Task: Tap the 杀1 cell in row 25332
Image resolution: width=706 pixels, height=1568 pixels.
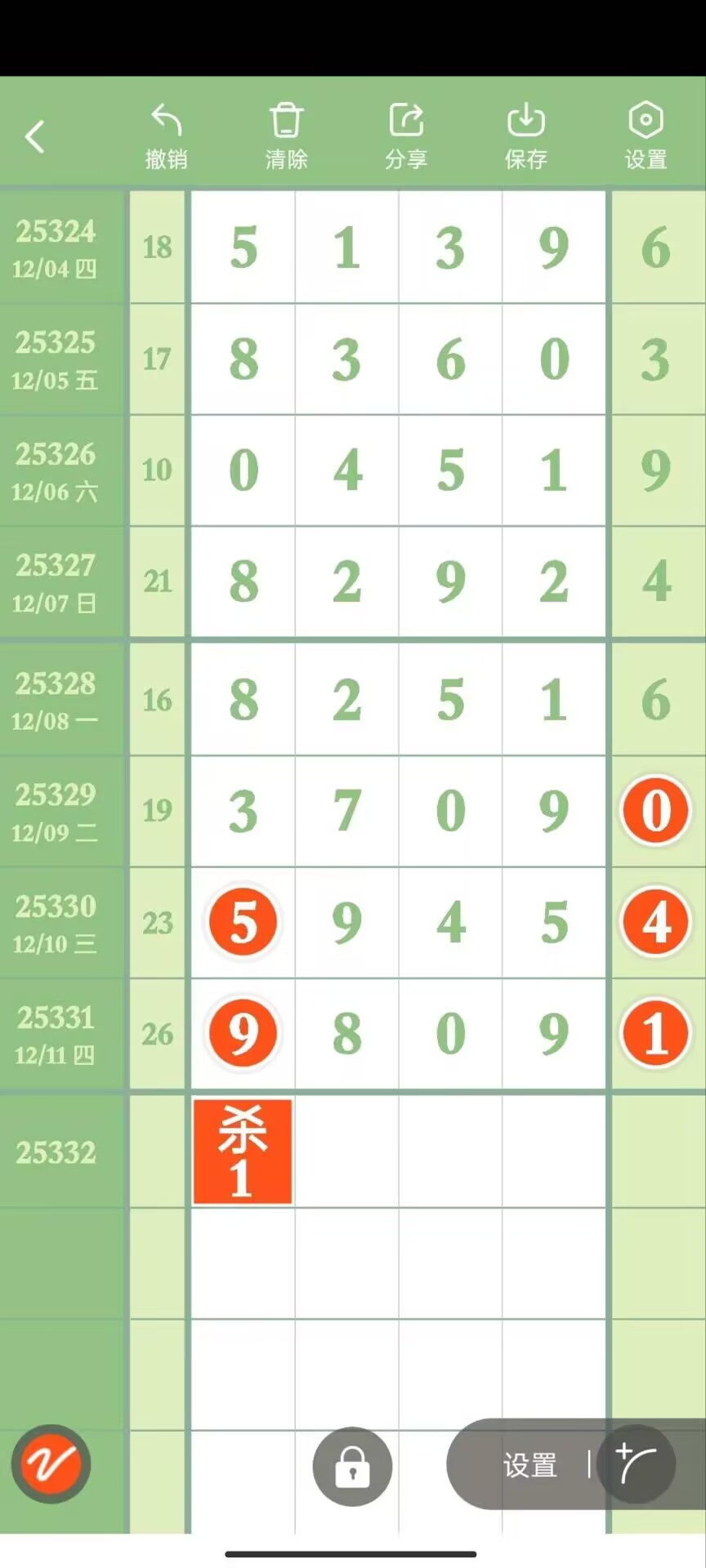Action: pyautogui.click(x=243, y=1151)
